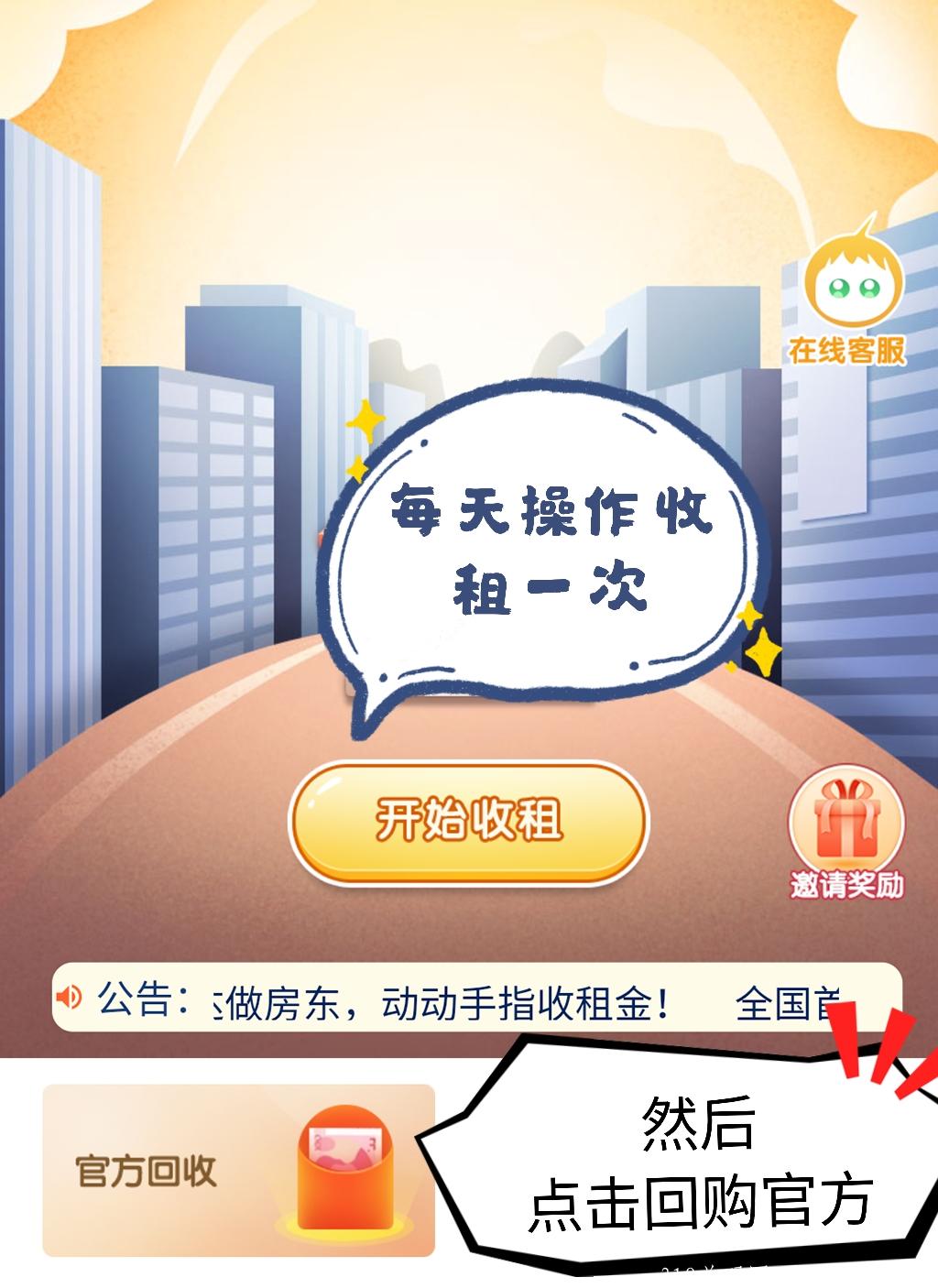Open the 公告 announcement bar

476,1000
